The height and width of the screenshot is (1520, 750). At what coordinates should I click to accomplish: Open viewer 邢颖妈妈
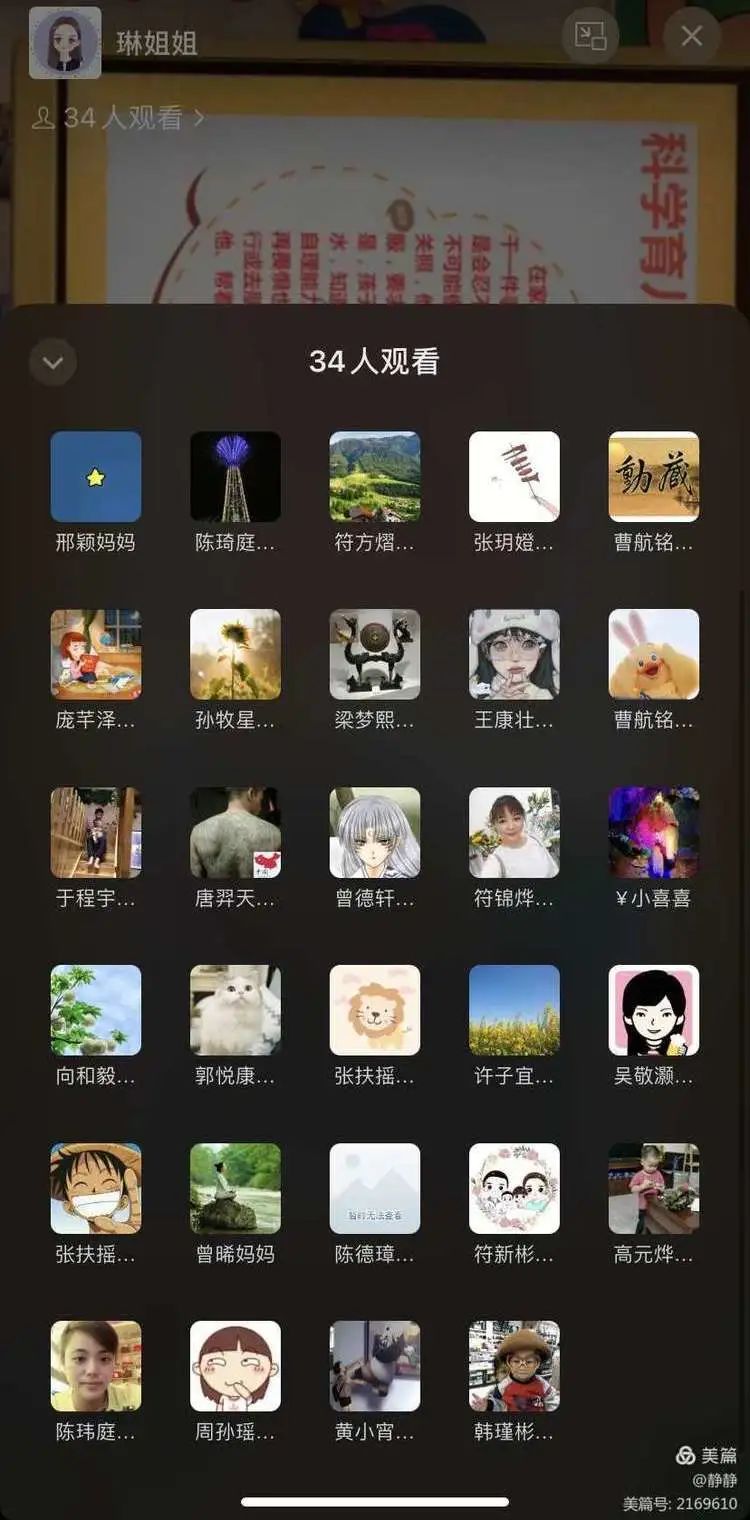(96, 477)
